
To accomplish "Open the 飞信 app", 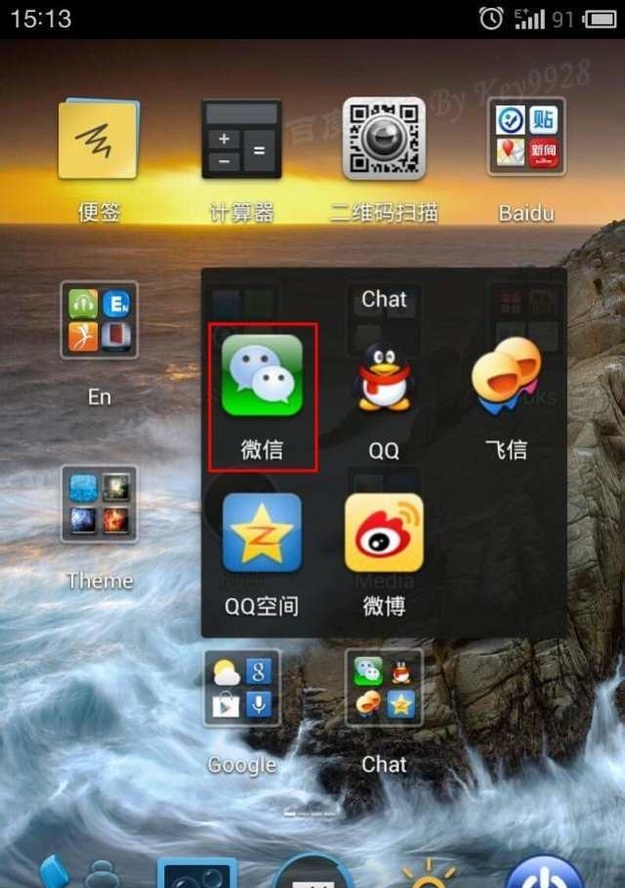I will pyautogui.click(x=506, y=376).
